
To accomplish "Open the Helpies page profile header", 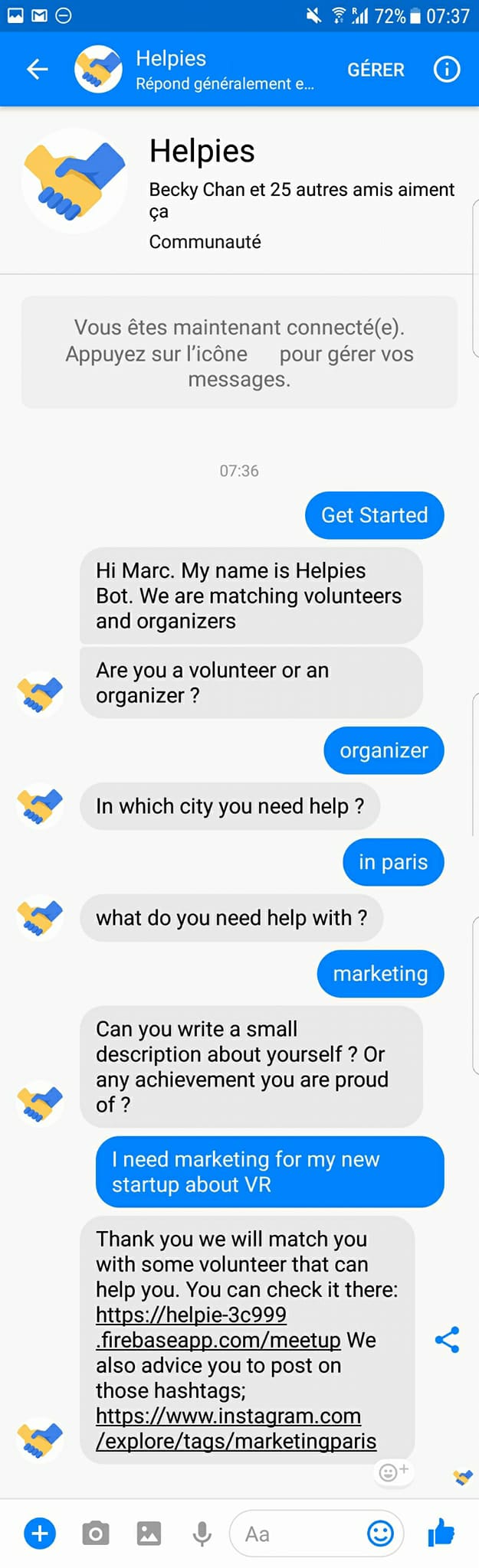I will tap(202, 151).
